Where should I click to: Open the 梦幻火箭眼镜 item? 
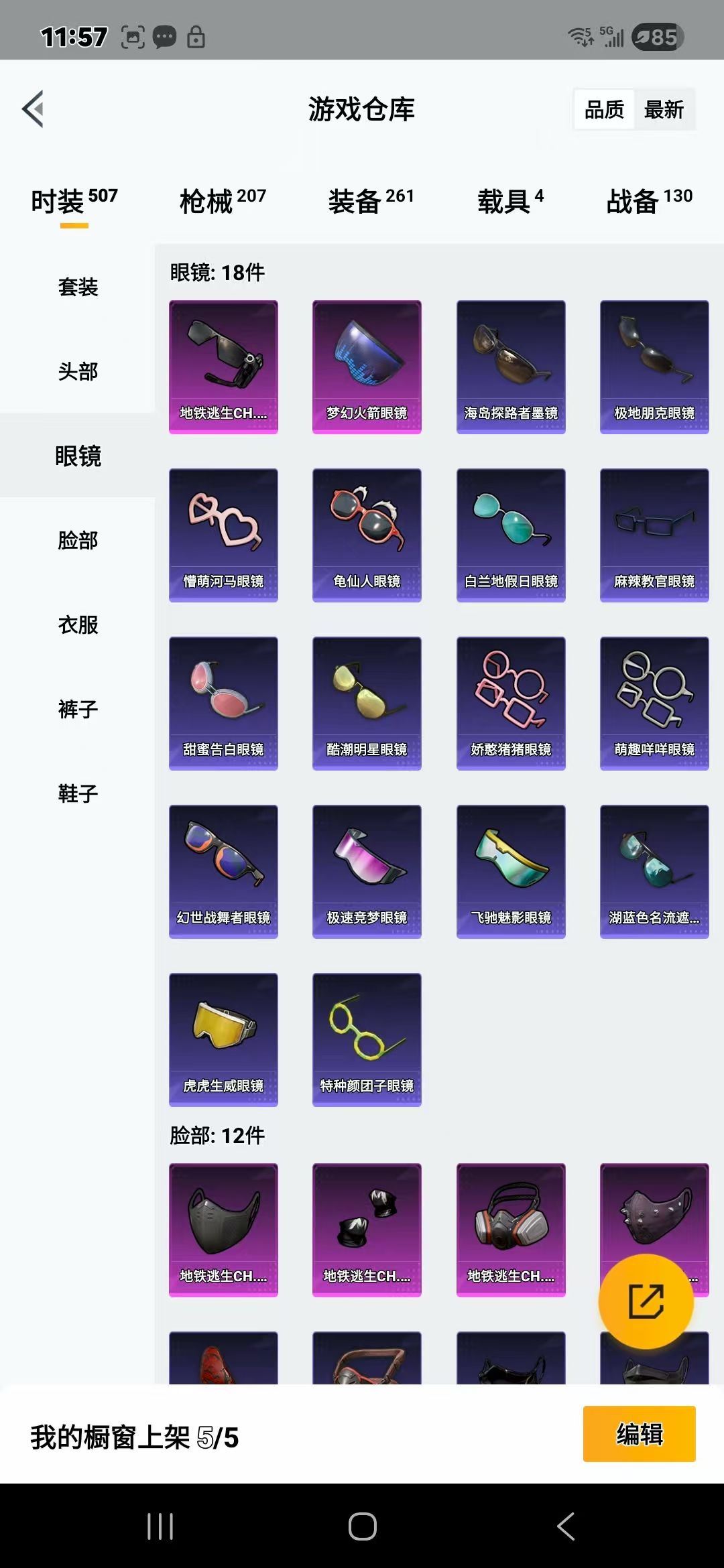[367, 367]
